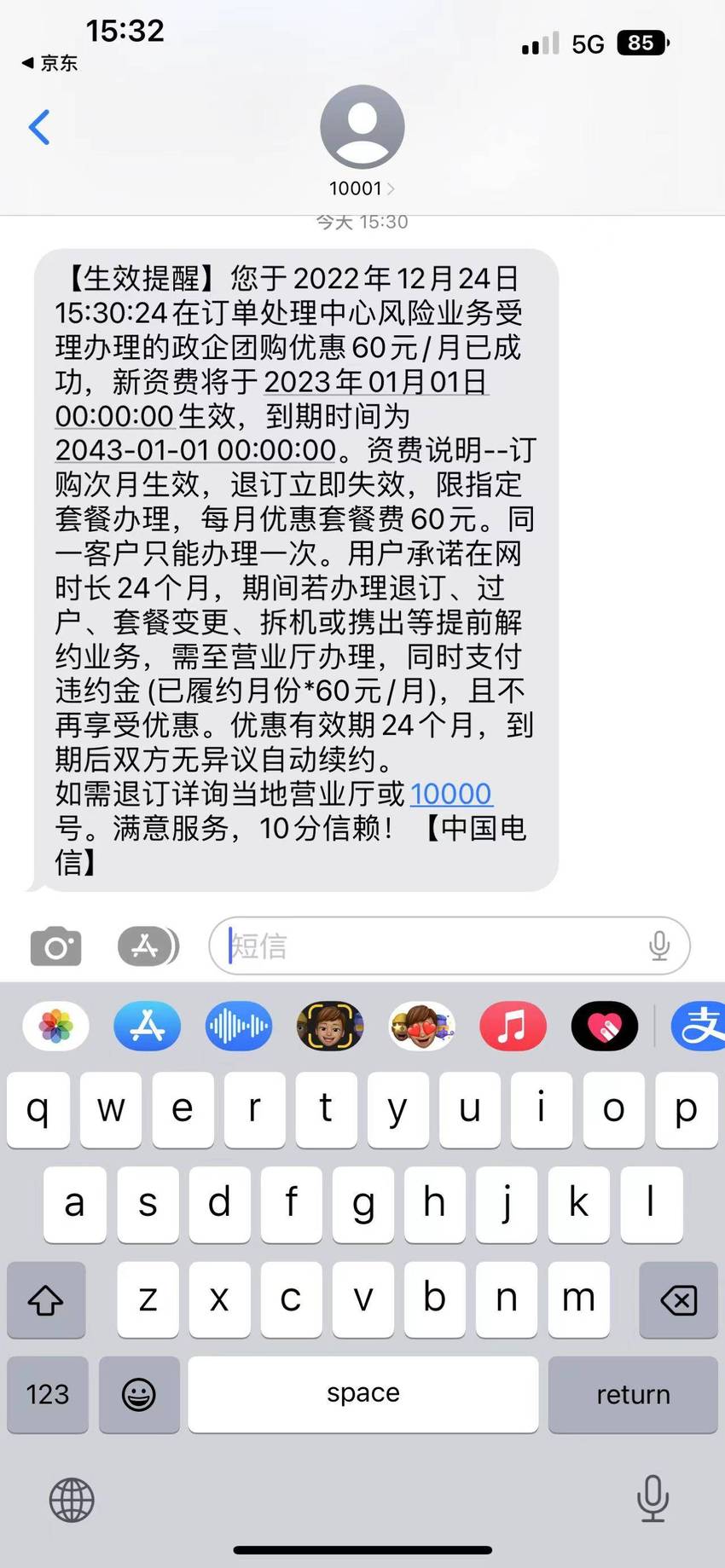Return to the 京东 app
This screenshot has height=1568, width=725.
point(49,63)
